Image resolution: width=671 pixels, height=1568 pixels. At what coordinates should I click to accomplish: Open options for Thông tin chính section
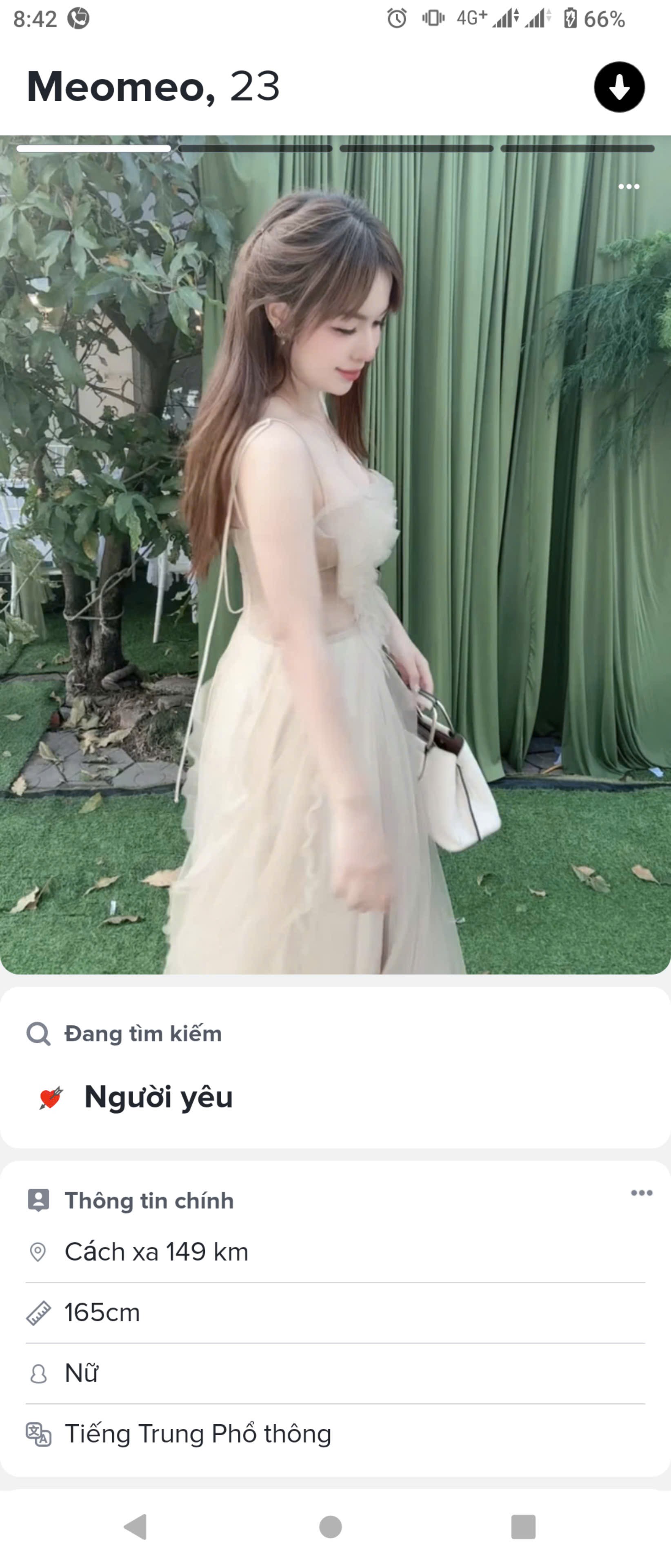[x=641, y=1192]
